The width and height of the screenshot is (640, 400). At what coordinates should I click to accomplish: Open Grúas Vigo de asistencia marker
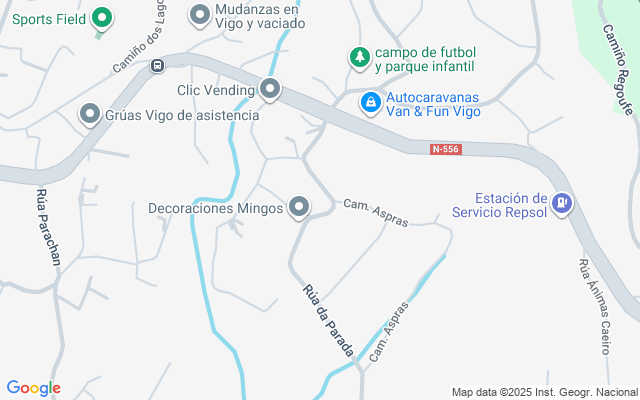[90, 114]
